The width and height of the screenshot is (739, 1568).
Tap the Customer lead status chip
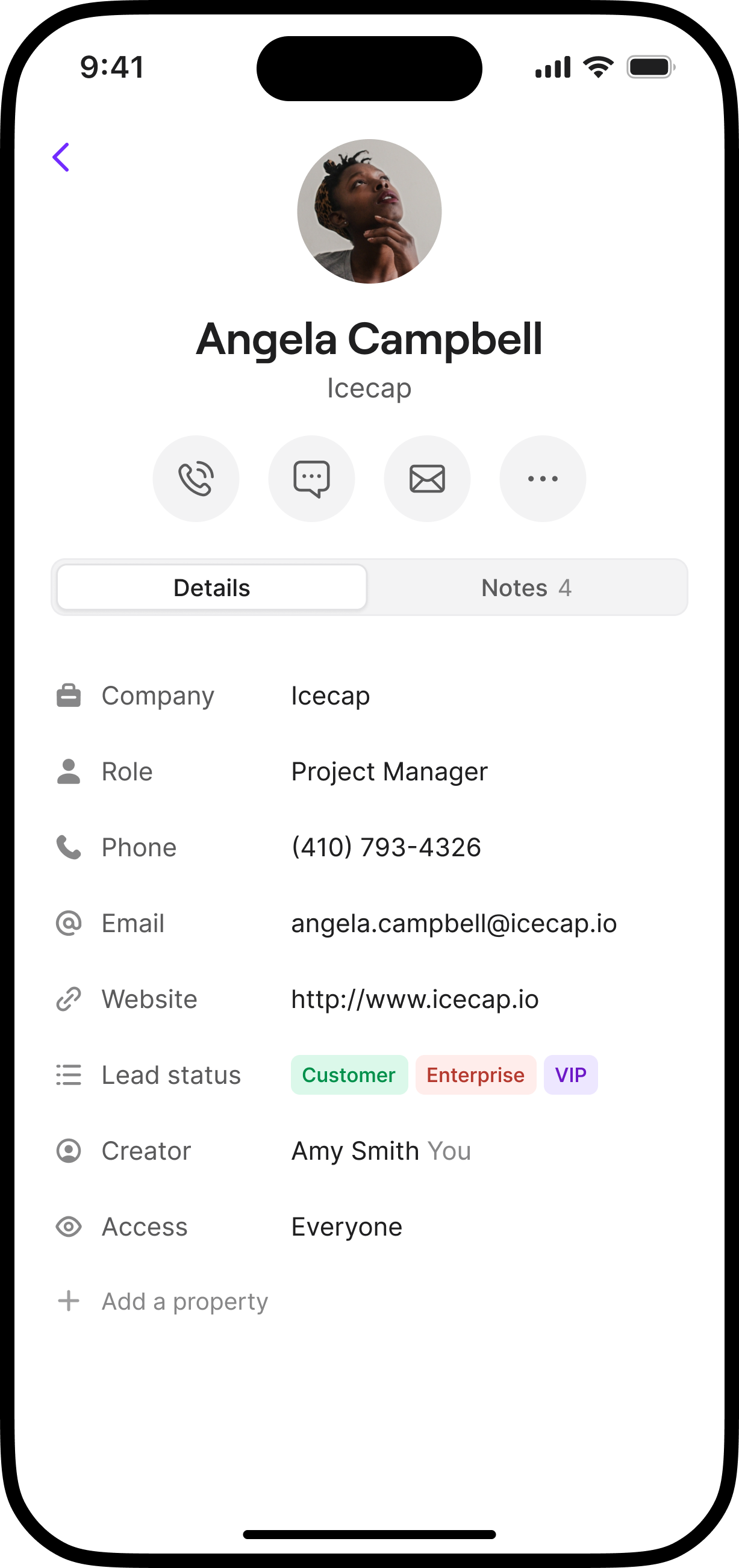(349, 1075)
